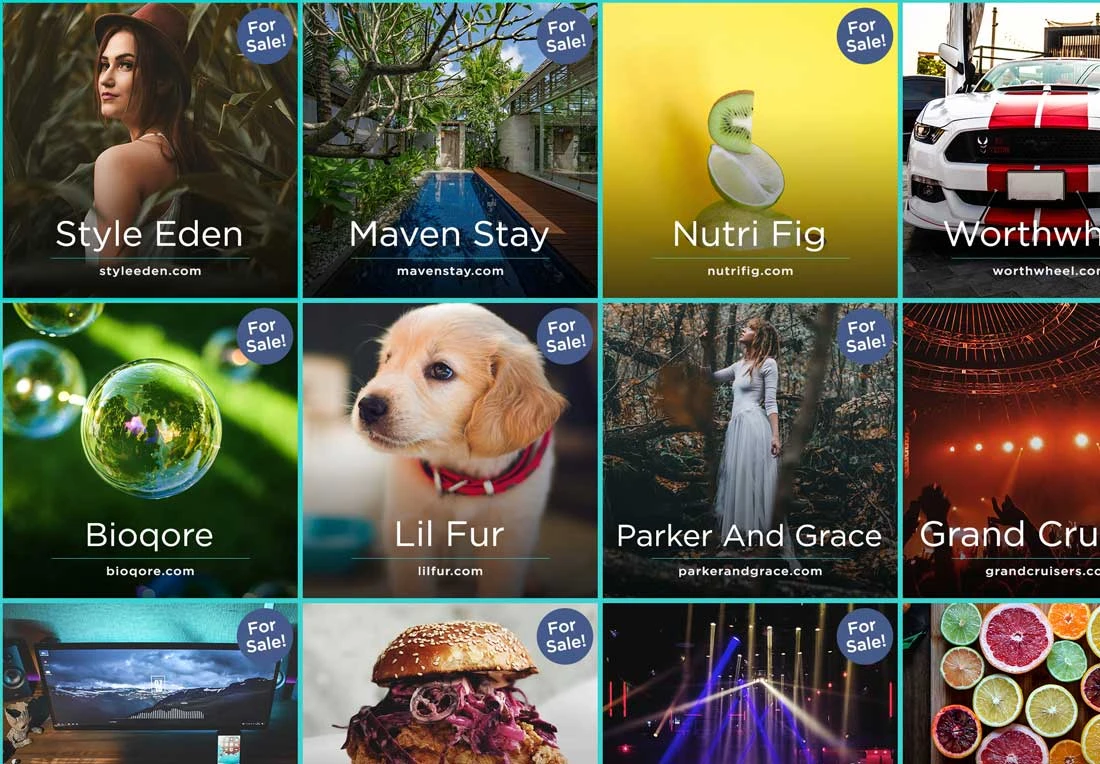
Task: Open the grandcruisers.com concert tile
Action: point(1002,450)
